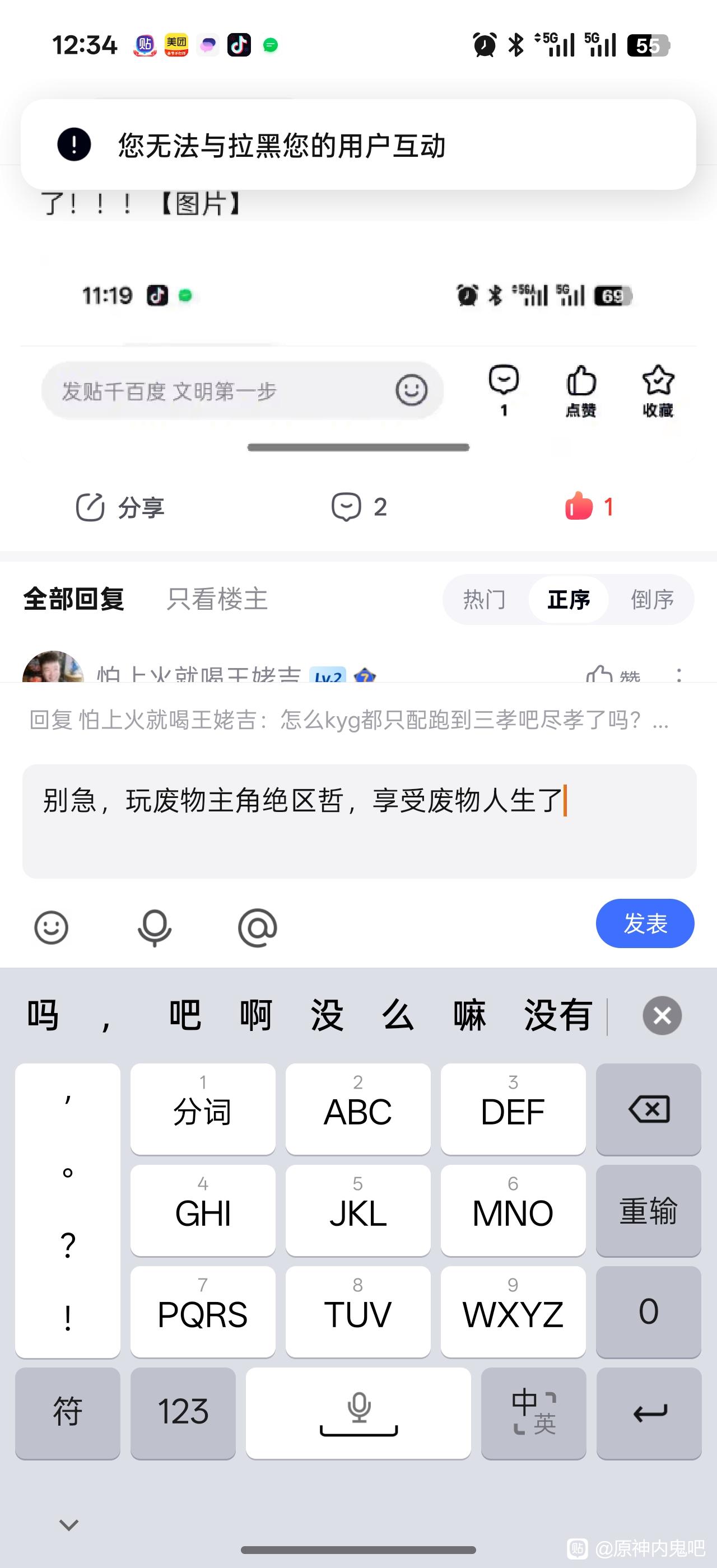This screenshot has width=717, height=1568.
Task: Mention a user with the @ icon
Action: [x=258, y=928]
